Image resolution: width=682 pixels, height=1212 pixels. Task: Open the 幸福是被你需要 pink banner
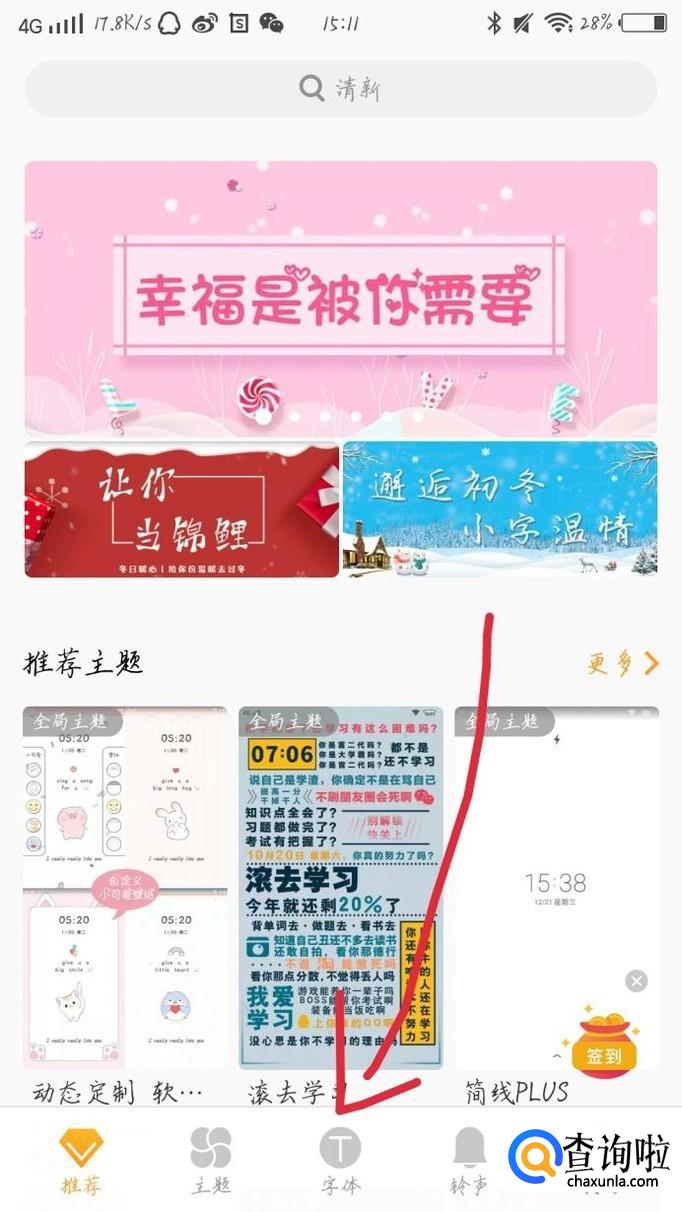point(340,297)
